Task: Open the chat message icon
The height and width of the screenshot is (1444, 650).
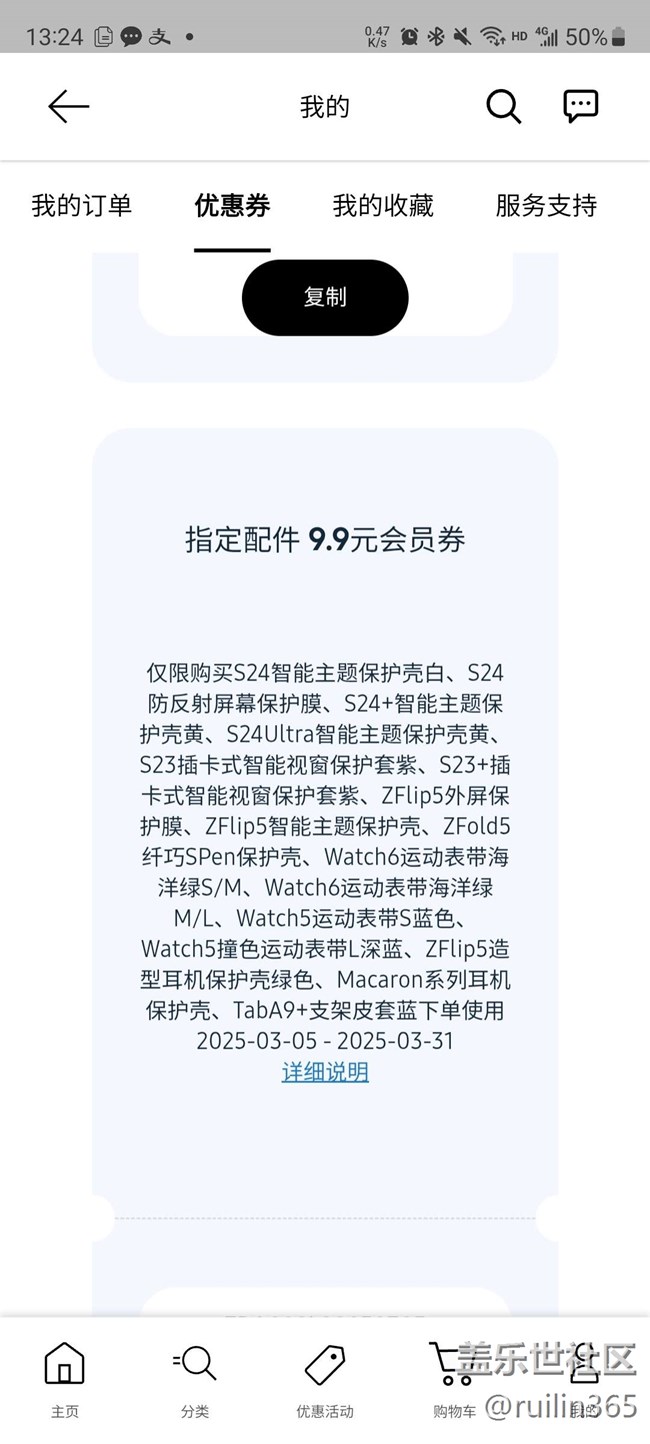Action: pyautogui.click(x=581, y=106)
